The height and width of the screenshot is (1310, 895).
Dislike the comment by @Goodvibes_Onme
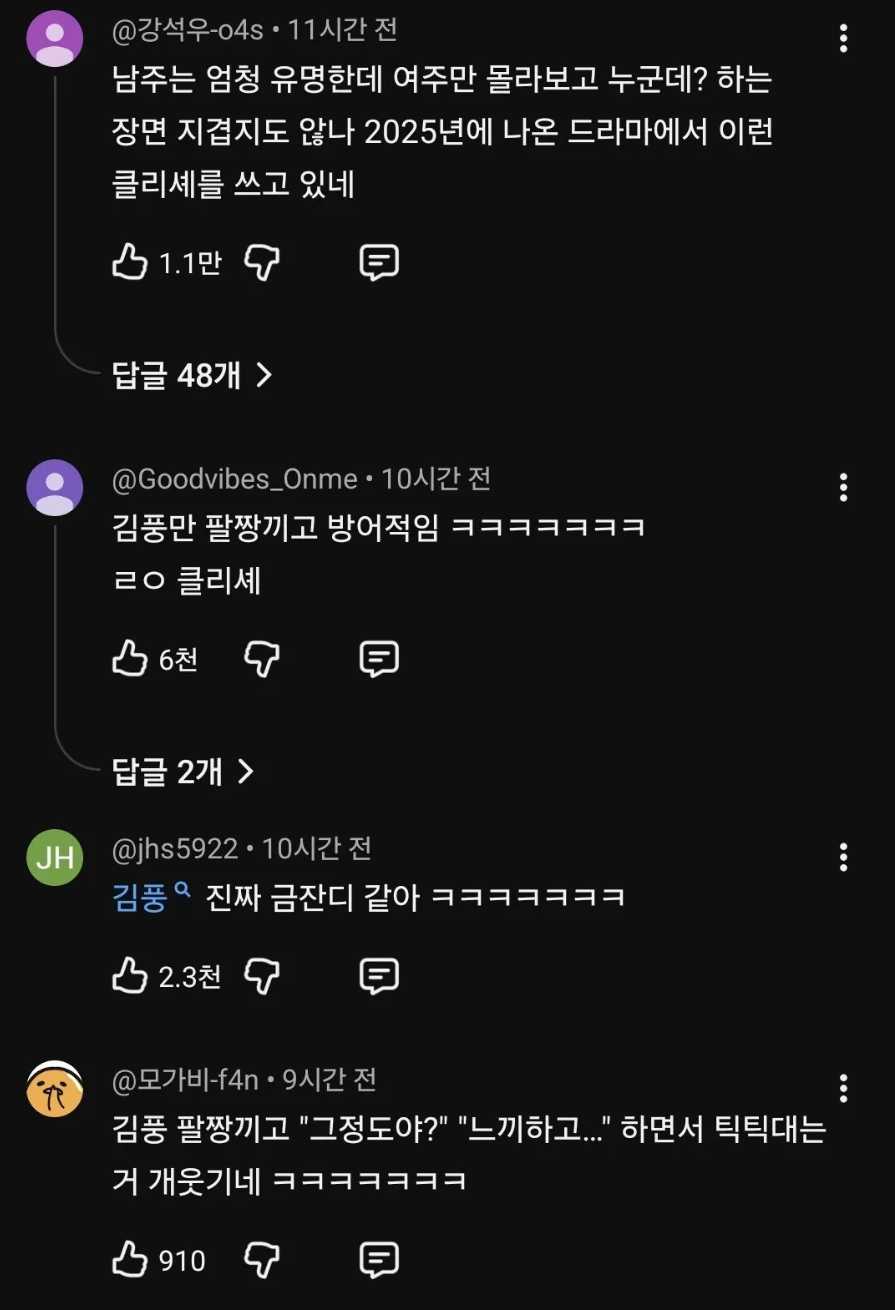pos(263,659)
